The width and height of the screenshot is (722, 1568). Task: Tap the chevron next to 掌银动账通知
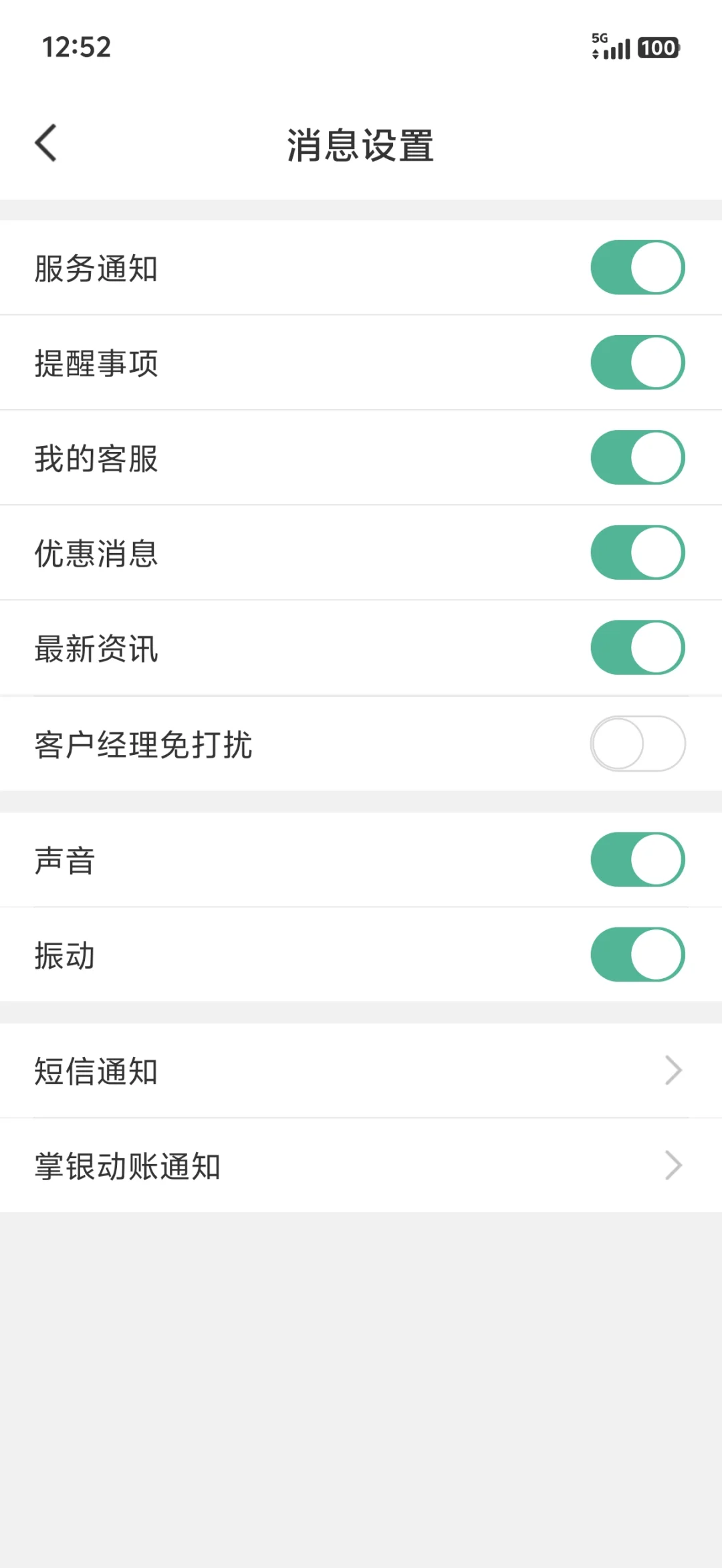[674, 1165]
